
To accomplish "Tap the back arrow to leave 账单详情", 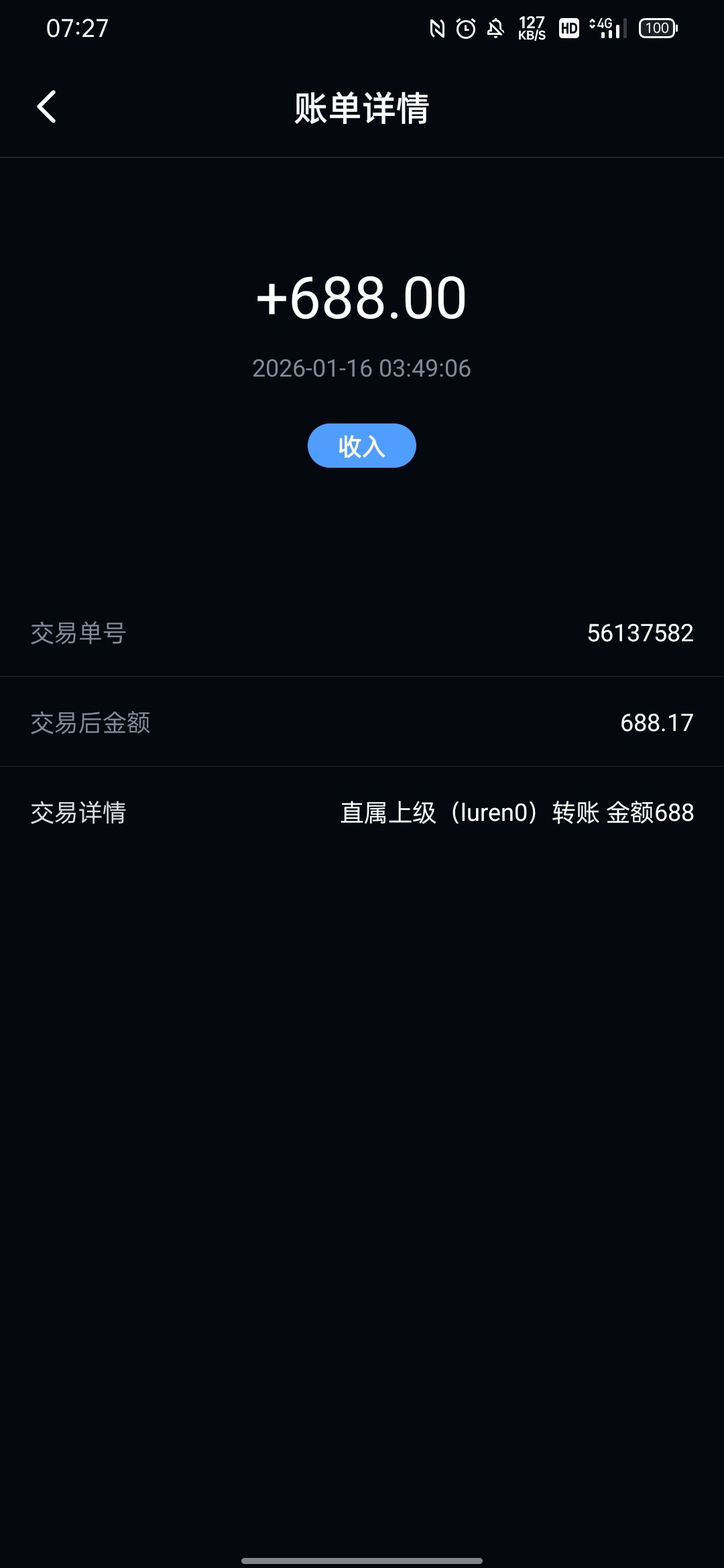I will click(x=47, y=107).
